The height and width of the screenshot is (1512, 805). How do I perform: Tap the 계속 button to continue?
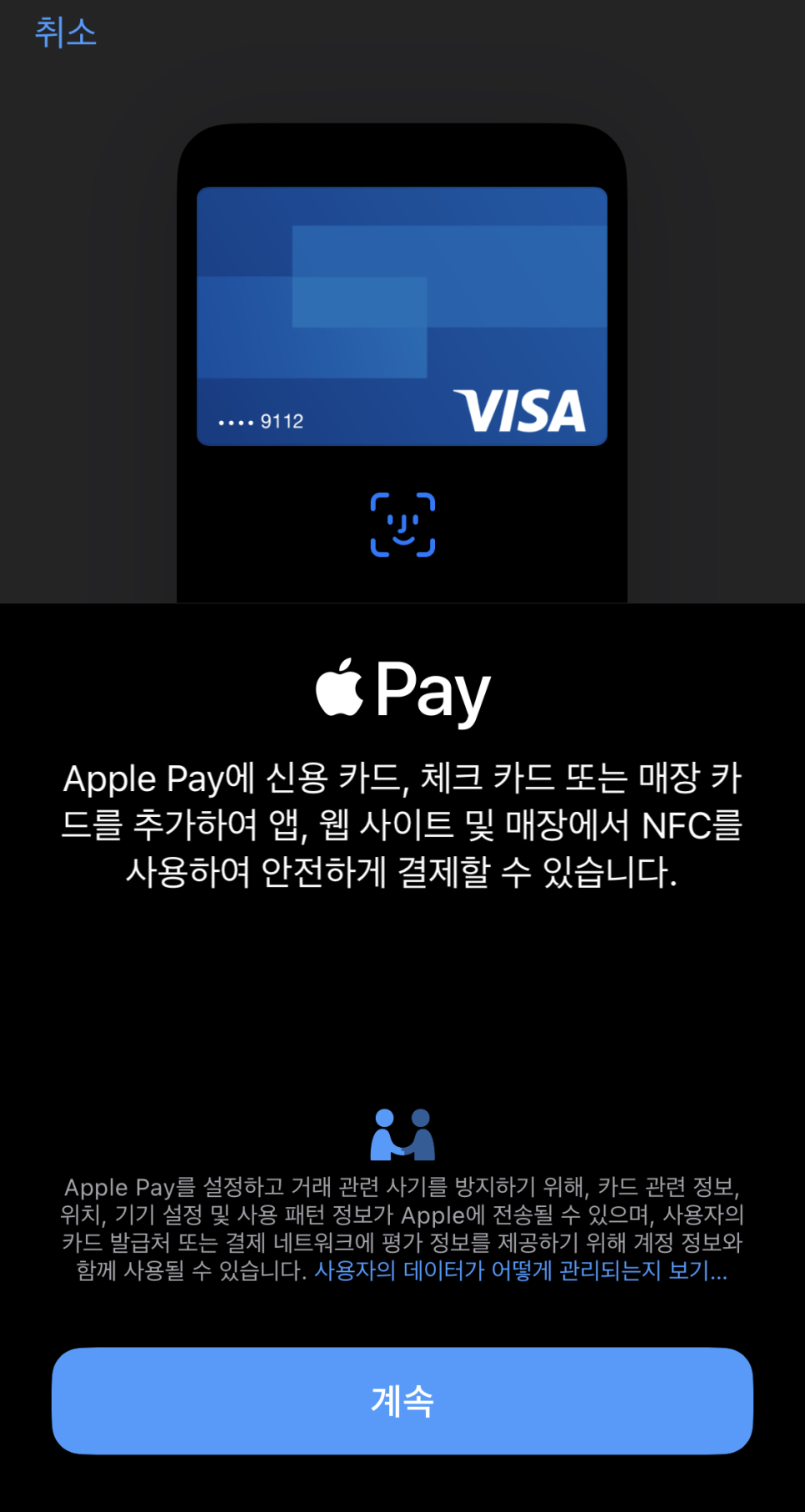[x=402, y=1400]
